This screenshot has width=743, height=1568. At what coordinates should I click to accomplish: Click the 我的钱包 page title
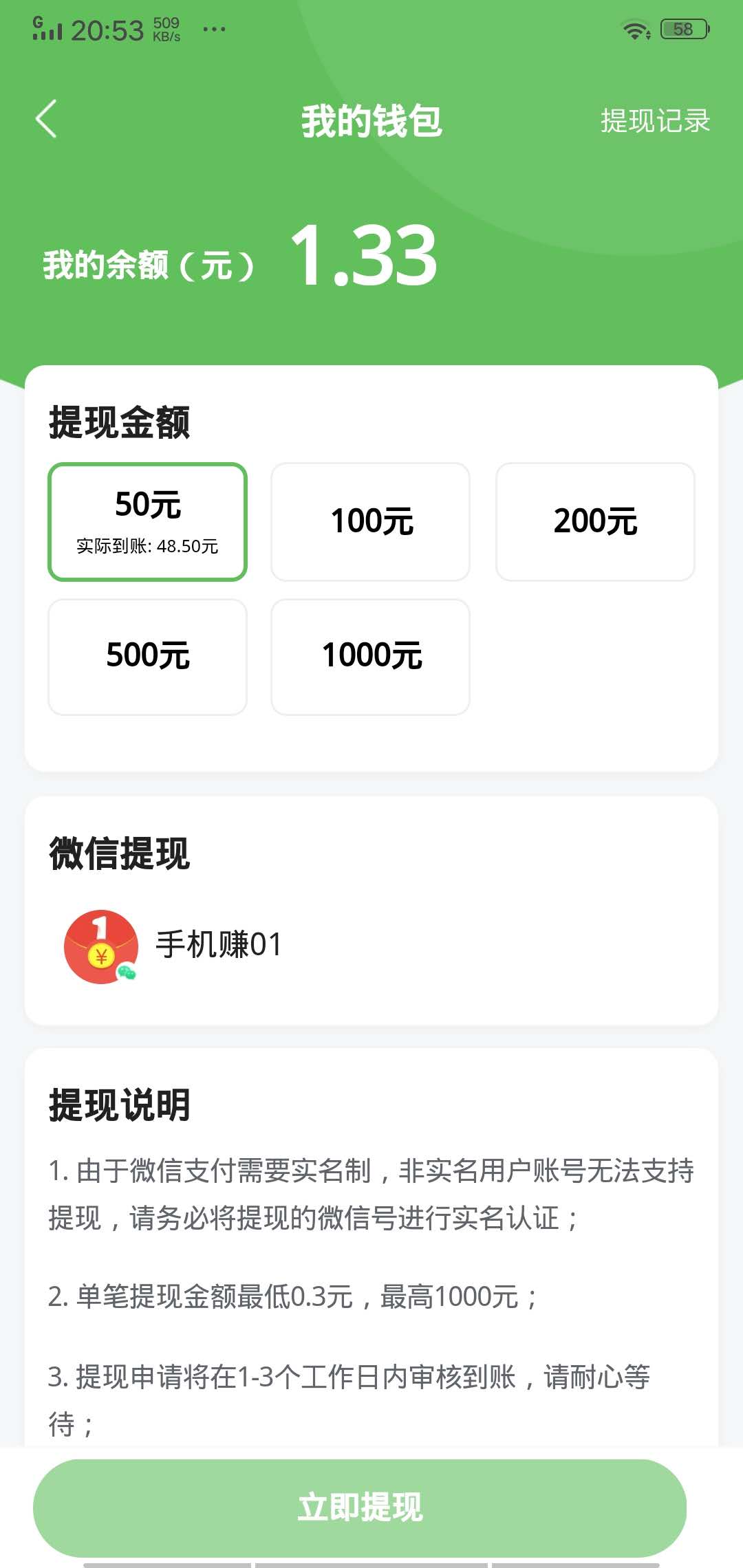(371, 120)
